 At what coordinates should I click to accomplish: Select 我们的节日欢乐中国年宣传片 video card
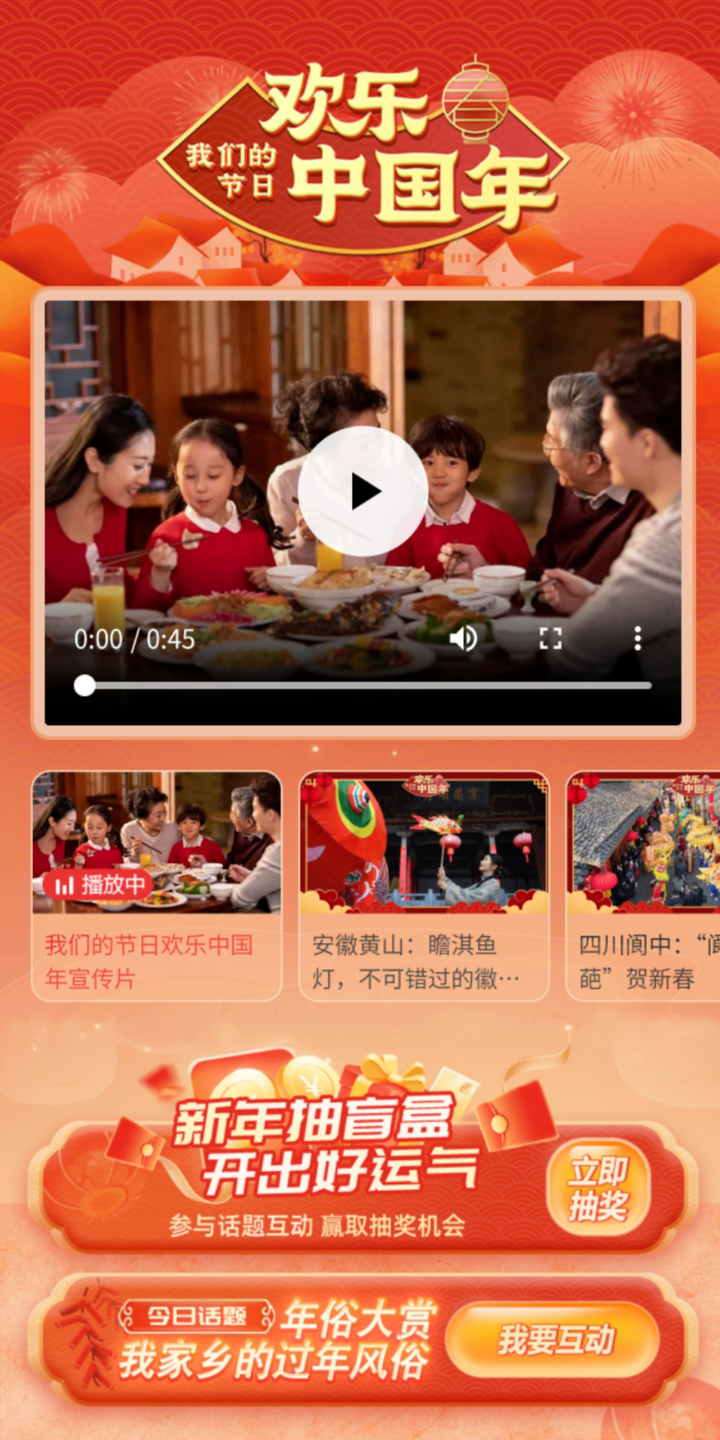coord(157,886)
